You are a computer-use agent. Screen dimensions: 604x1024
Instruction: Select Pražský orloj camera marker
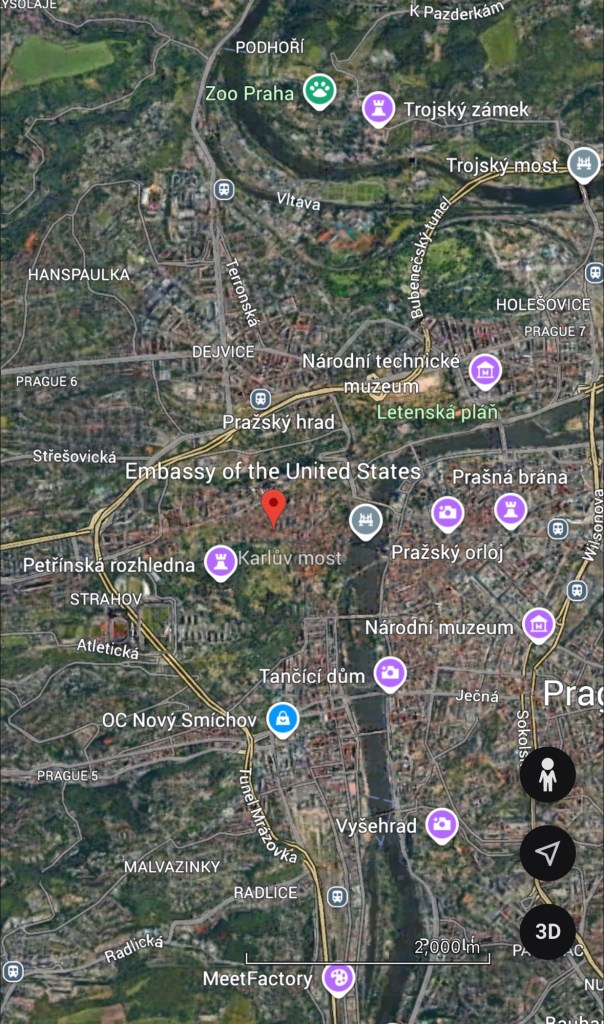[447, 512]
